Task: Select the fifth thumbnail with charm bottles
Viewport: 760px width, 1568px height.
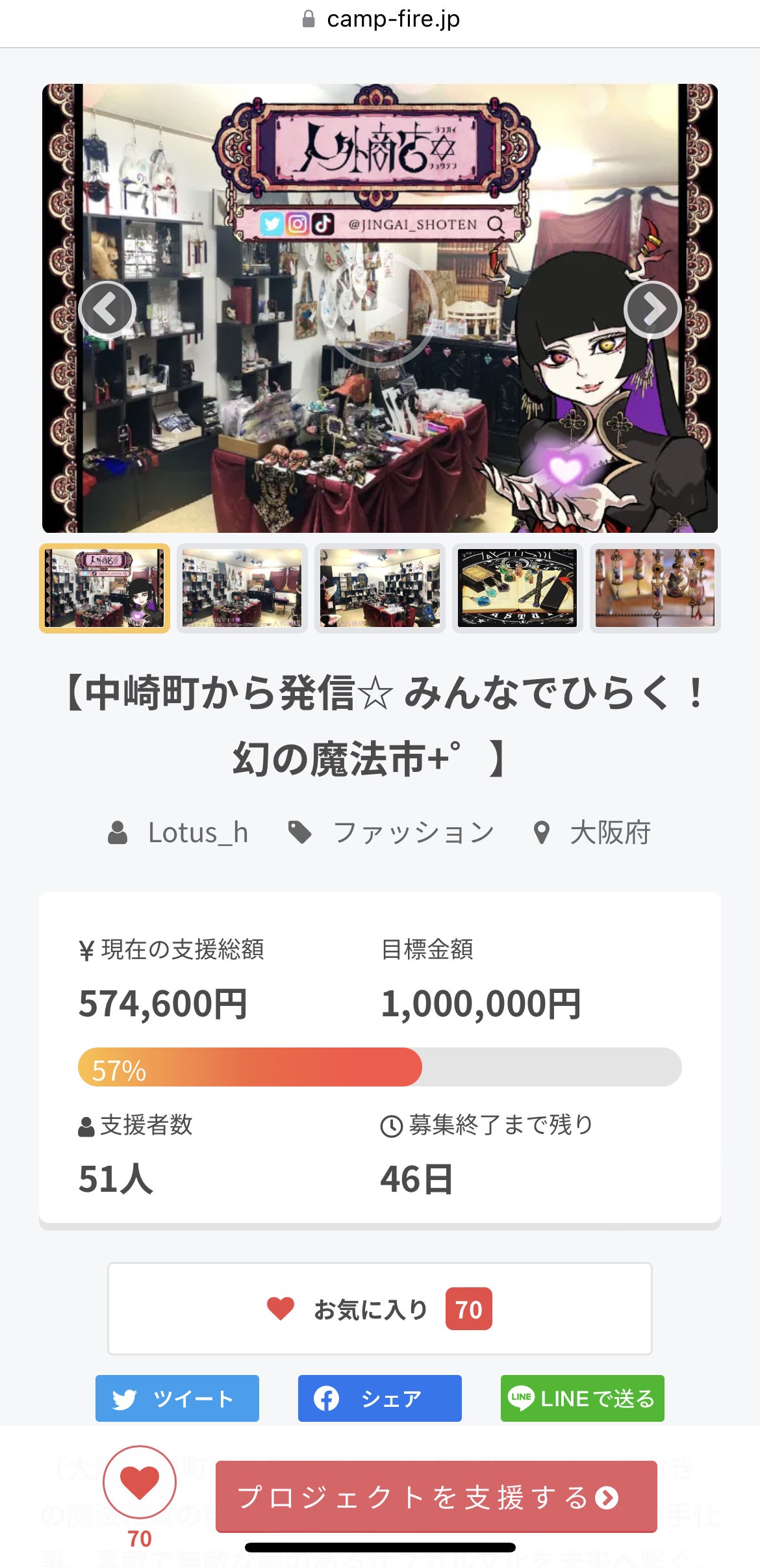Action: point(655,587)
